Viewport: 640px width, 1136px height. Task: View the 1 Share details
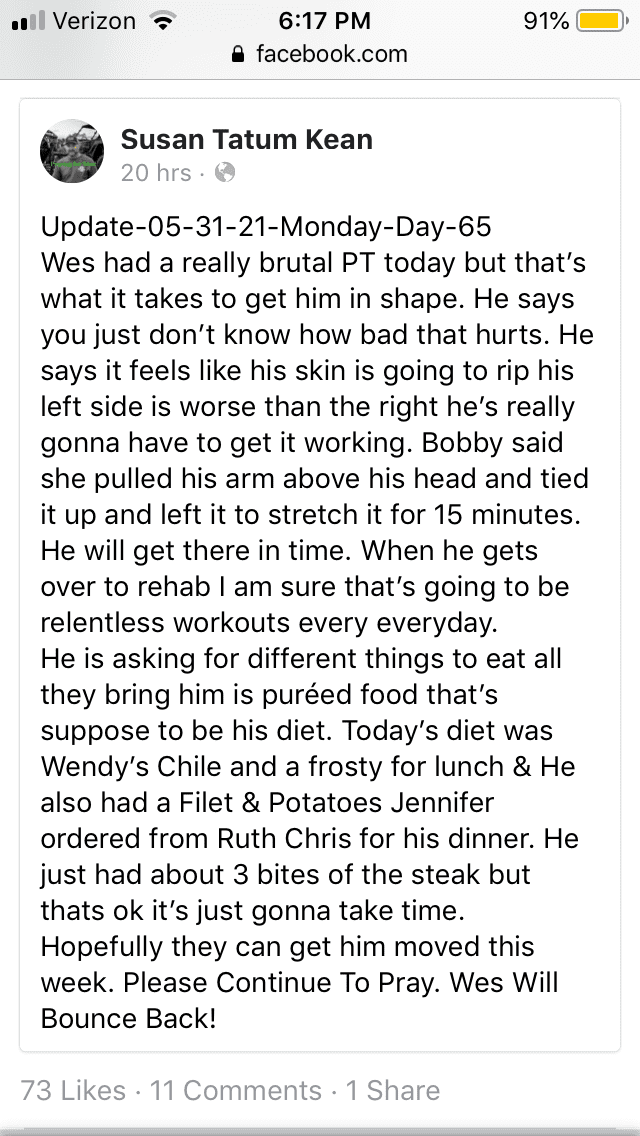392,1090
